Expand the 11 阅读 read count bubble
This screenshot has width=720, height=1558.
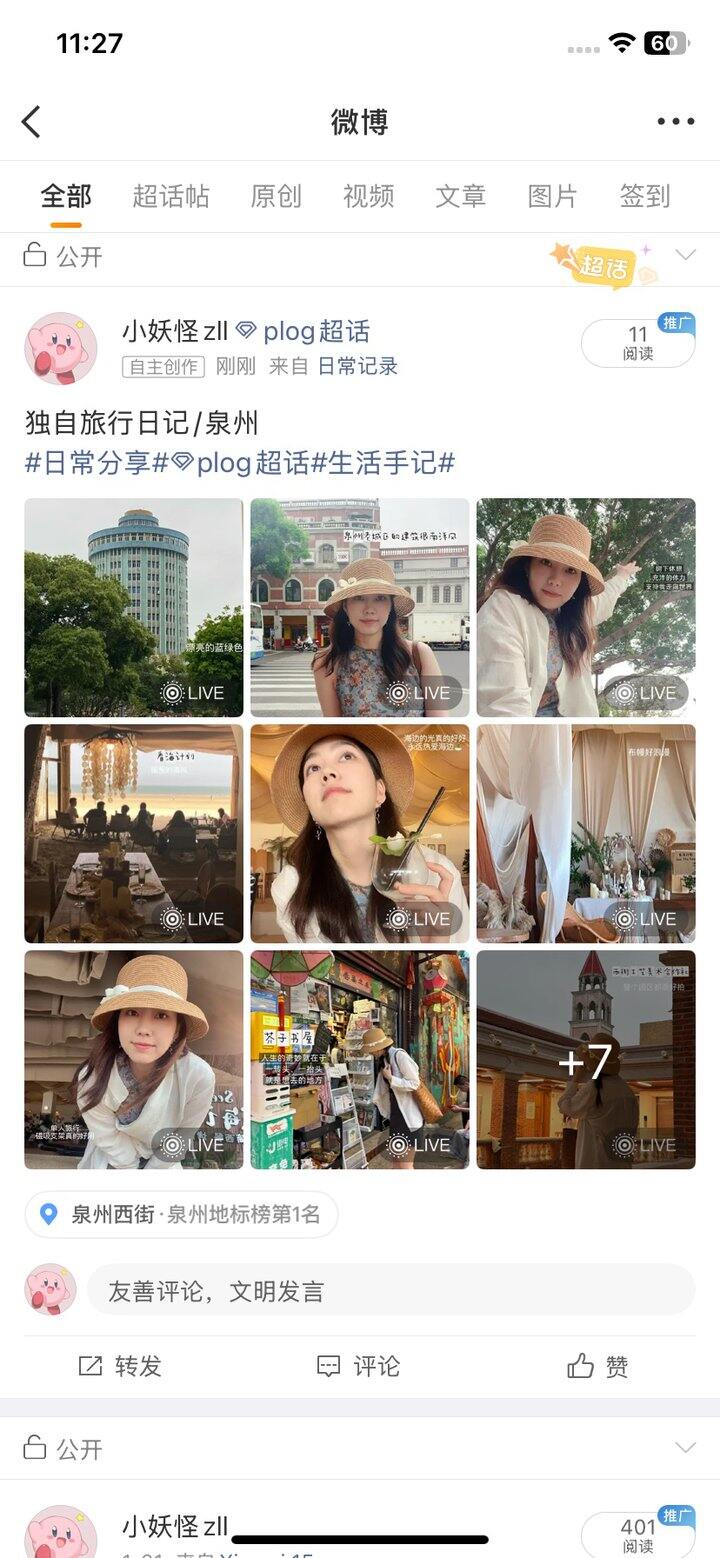[639, 342]
